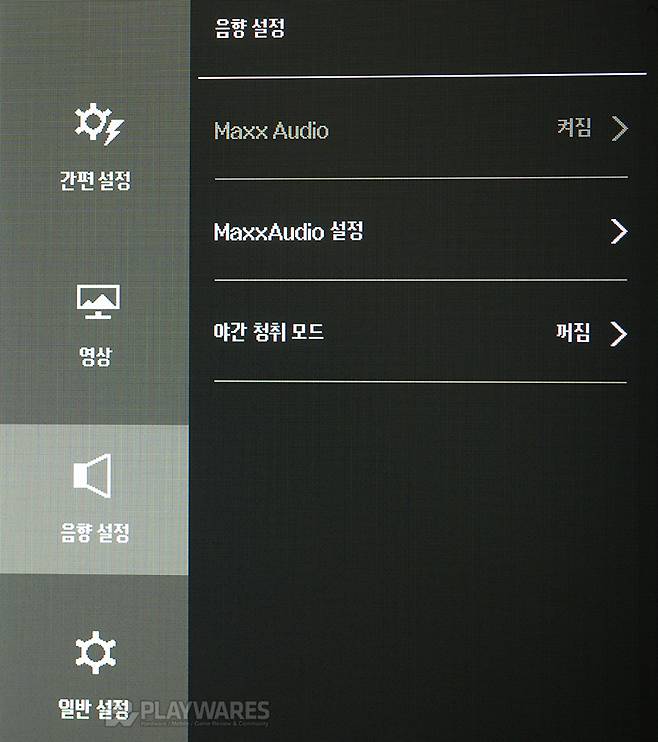Switch to the 간편 설정 section
Image resolution: width=658 pixels, height=742 pixels.
(94, 147)
